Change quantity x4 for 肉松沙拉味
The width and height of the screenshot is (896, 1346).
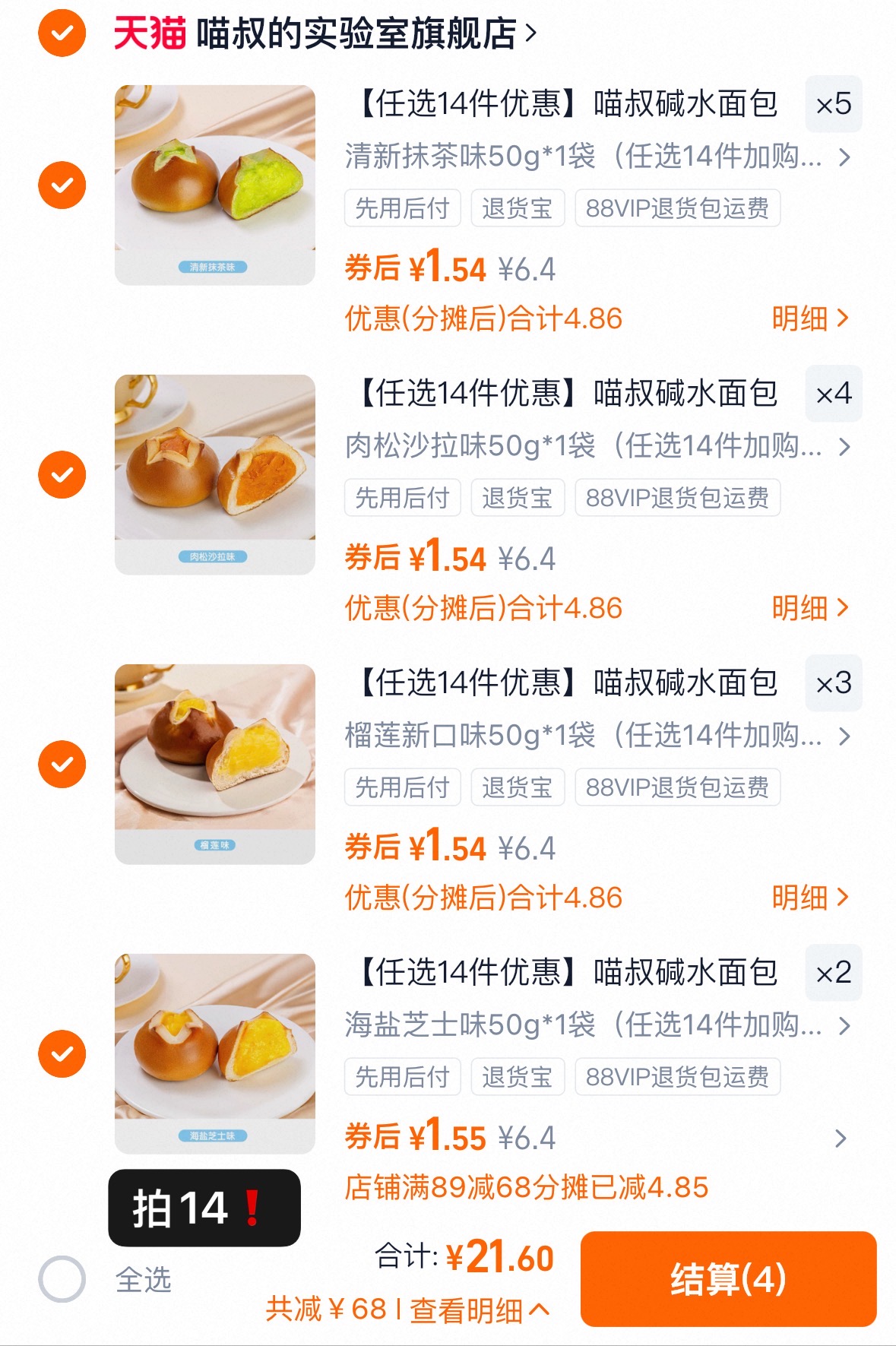pos(833,394)
